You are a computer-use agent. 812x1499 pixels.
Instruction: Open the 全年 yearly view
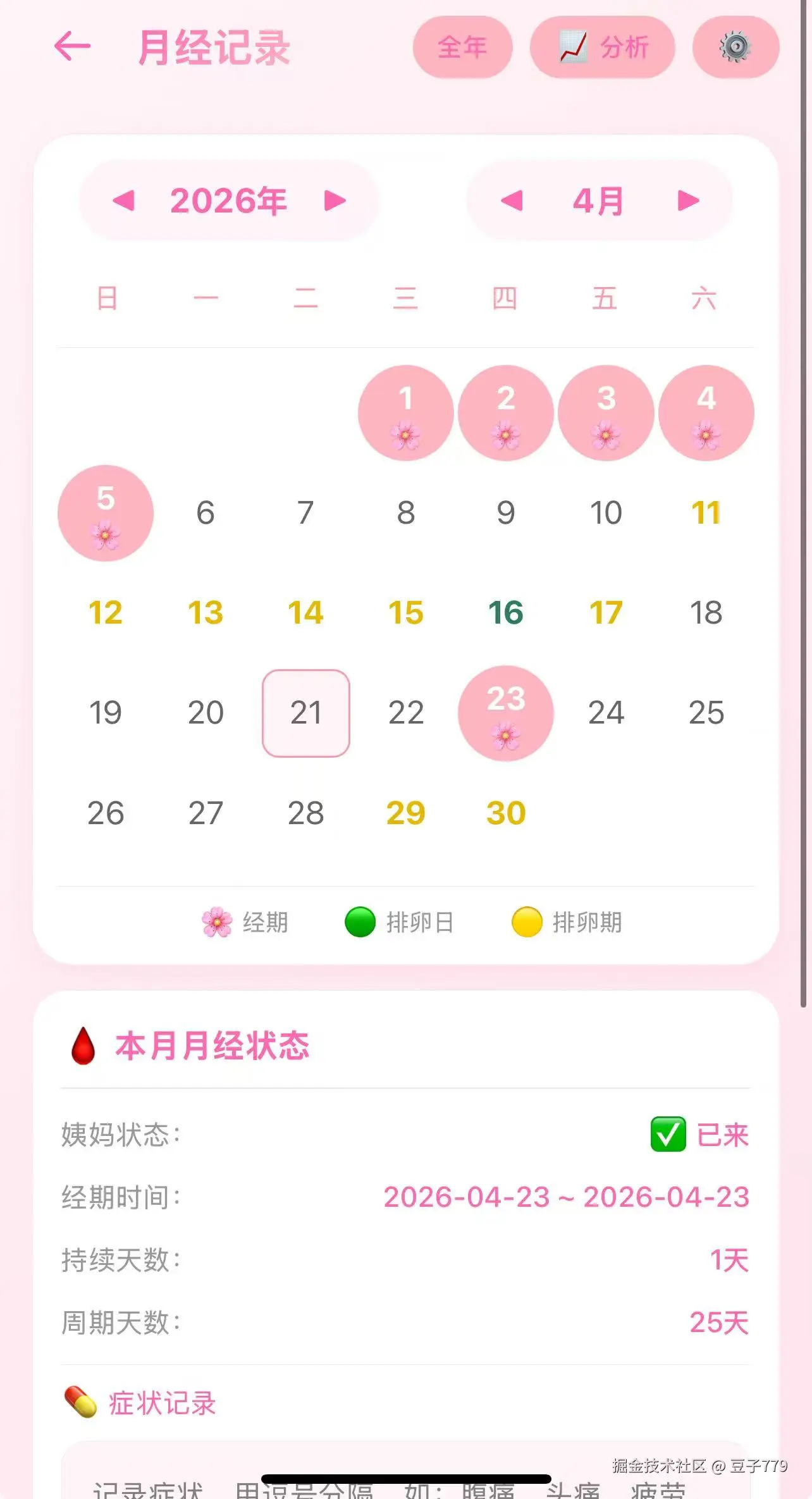point(462,47)
